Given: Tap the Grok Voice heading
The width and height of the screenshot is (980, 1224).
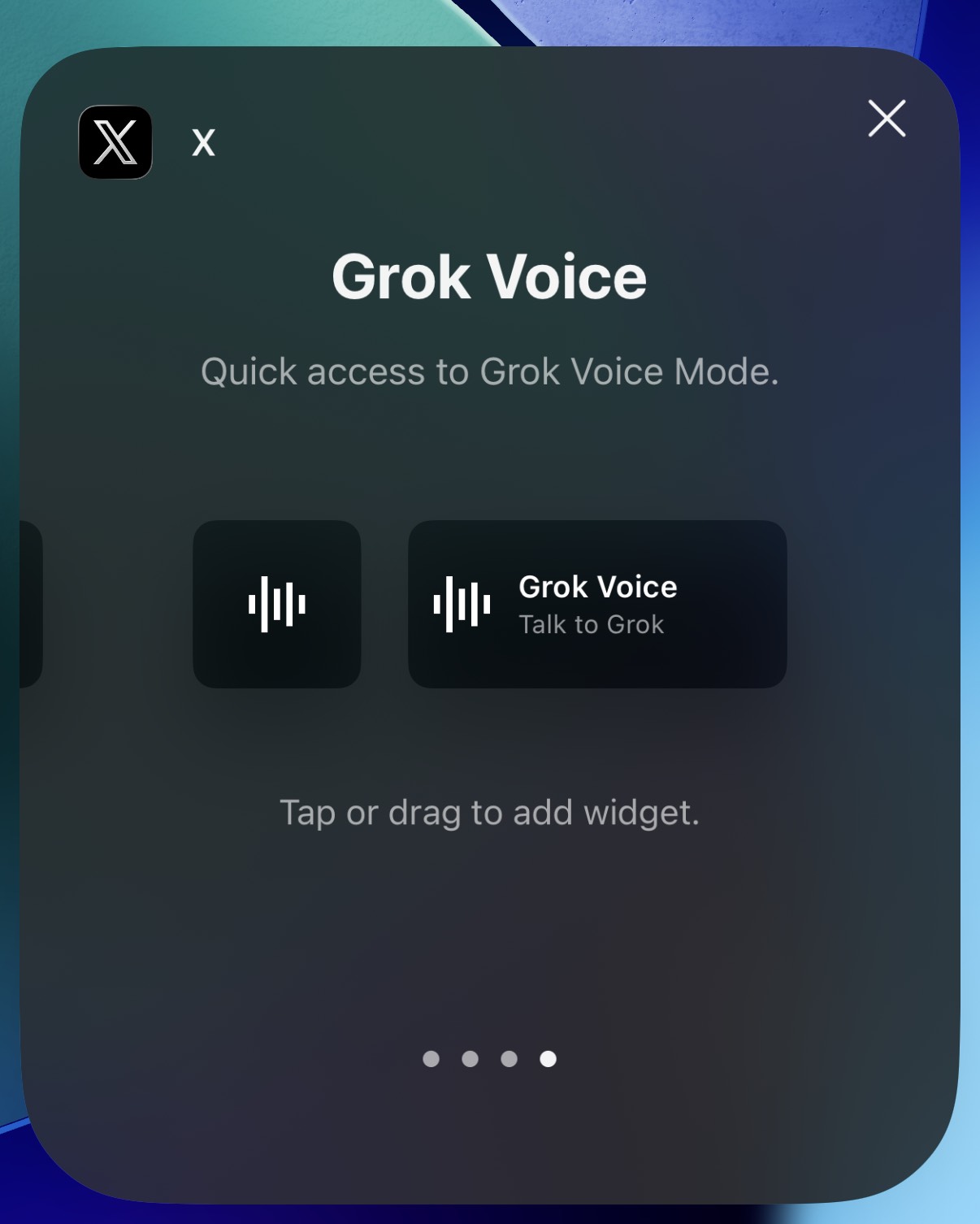Looking at the screenshot, I should [x=489, y=276].
